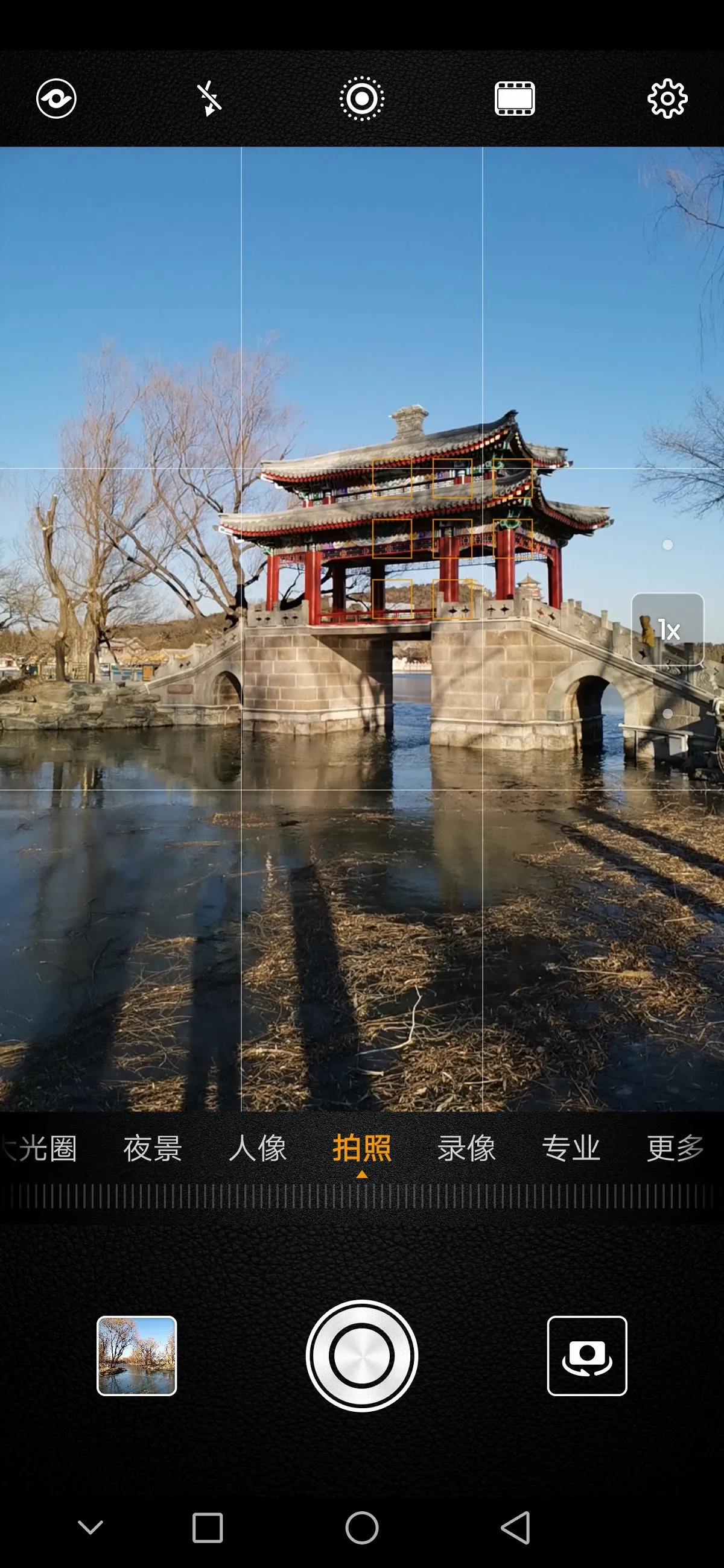724x1568 pixels.
Task: Hide the navigation bar with the down arrow
Action: coord(91,1527)
